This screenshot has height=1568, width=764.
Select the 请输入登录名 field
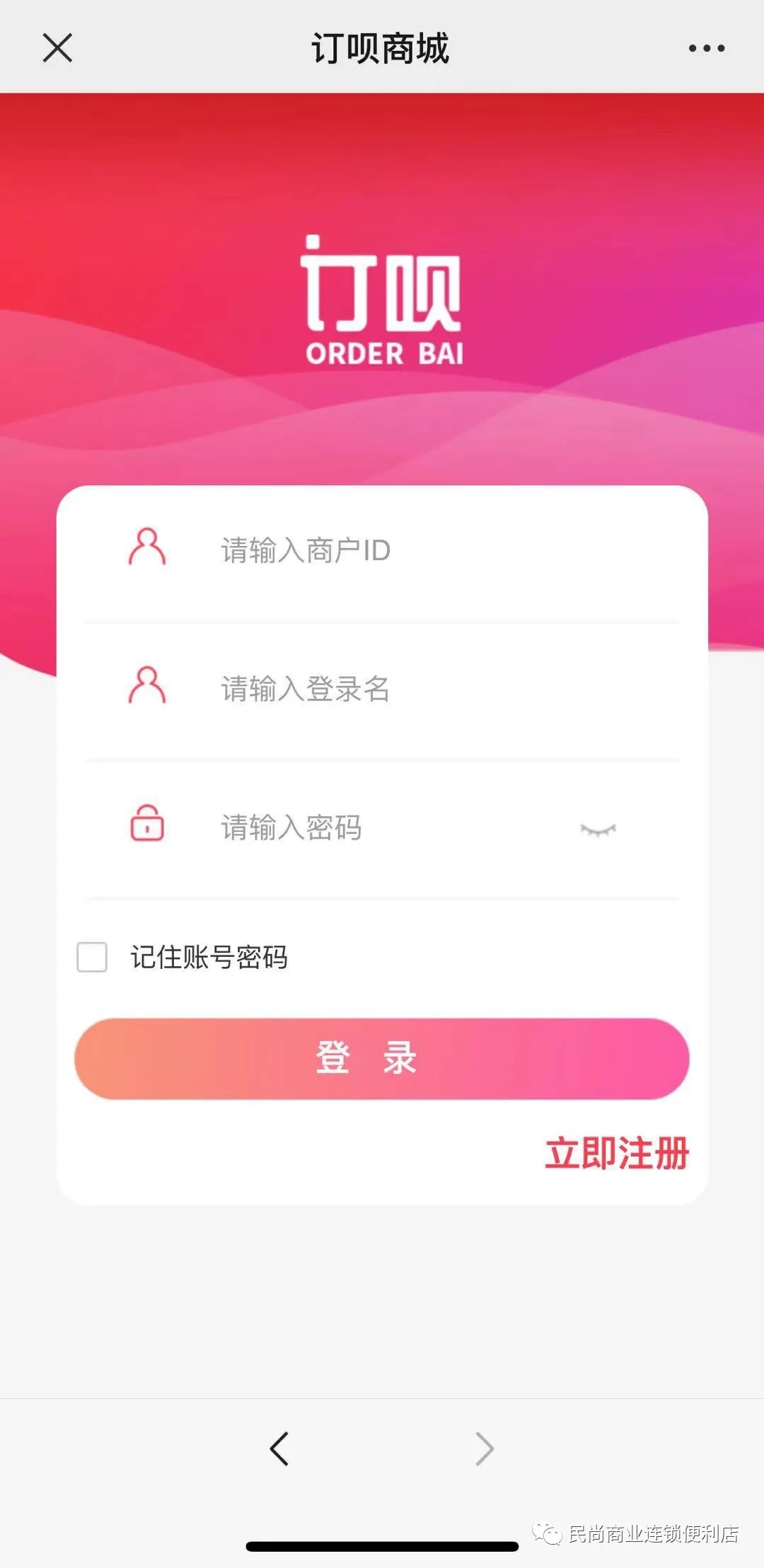pyautogui.click(x=424, y=689)
